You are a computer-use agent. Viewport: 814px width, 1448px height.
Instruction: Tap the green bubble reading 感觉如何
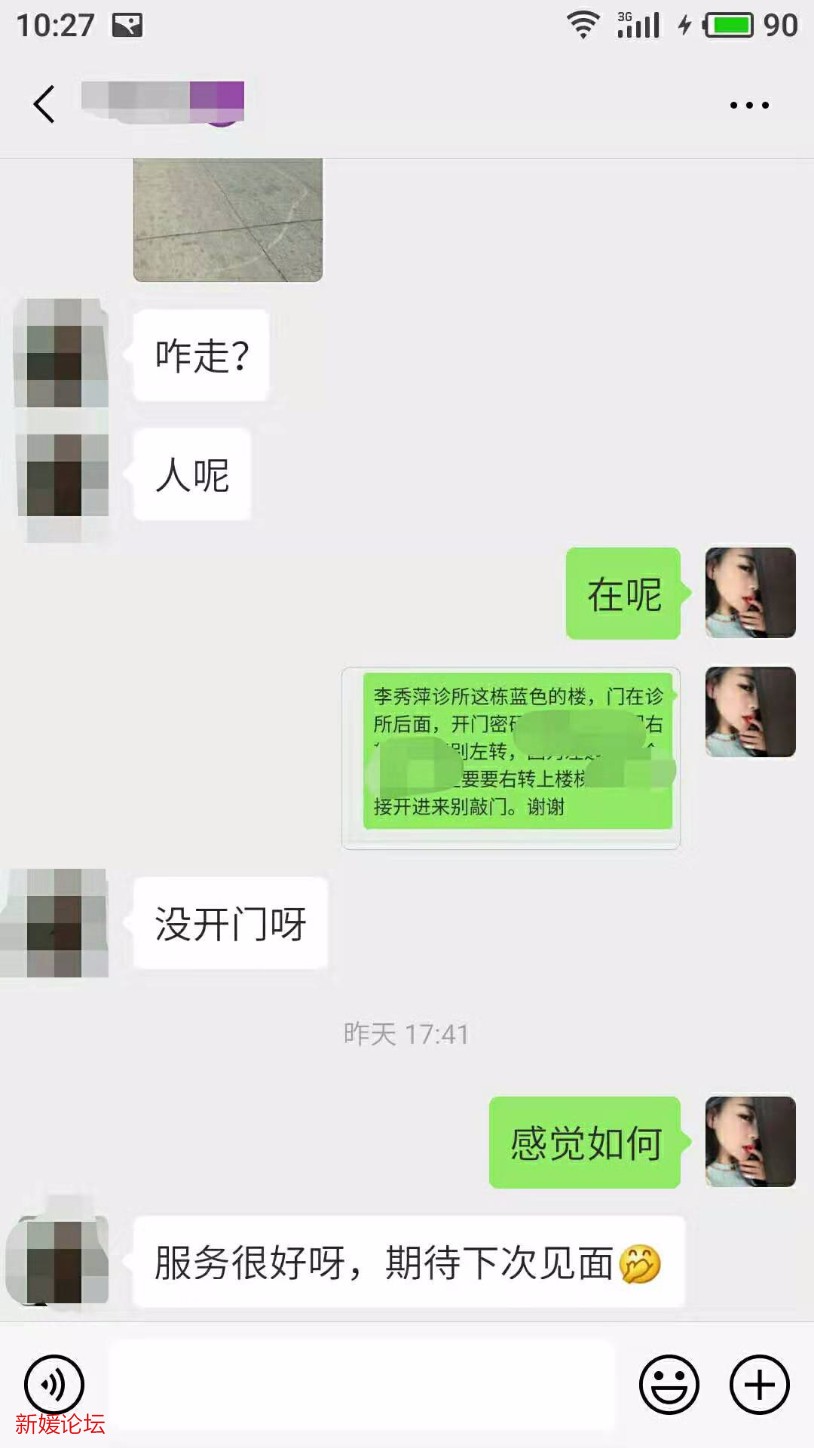[x=583, y=1143]
